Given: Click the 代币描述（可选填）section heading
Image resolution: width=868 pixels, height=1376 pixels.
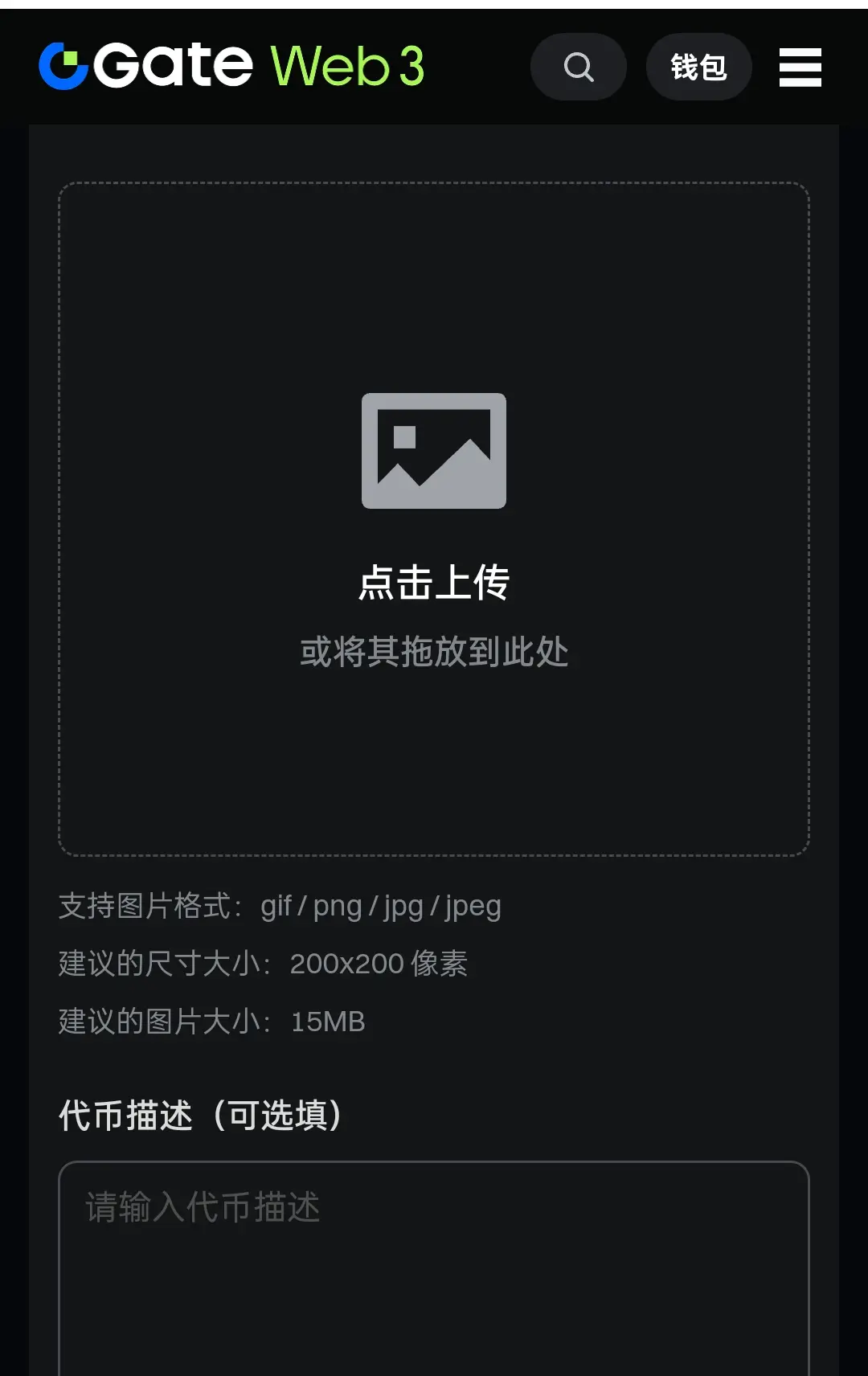Looking at the screenshot, I should (x=200, y=1115).
